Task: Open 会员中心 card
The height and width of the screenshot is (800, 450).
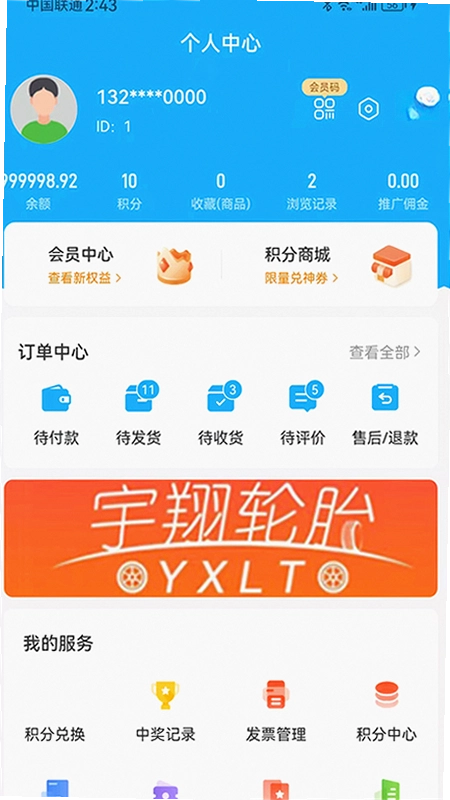Action: coord(113,264)
